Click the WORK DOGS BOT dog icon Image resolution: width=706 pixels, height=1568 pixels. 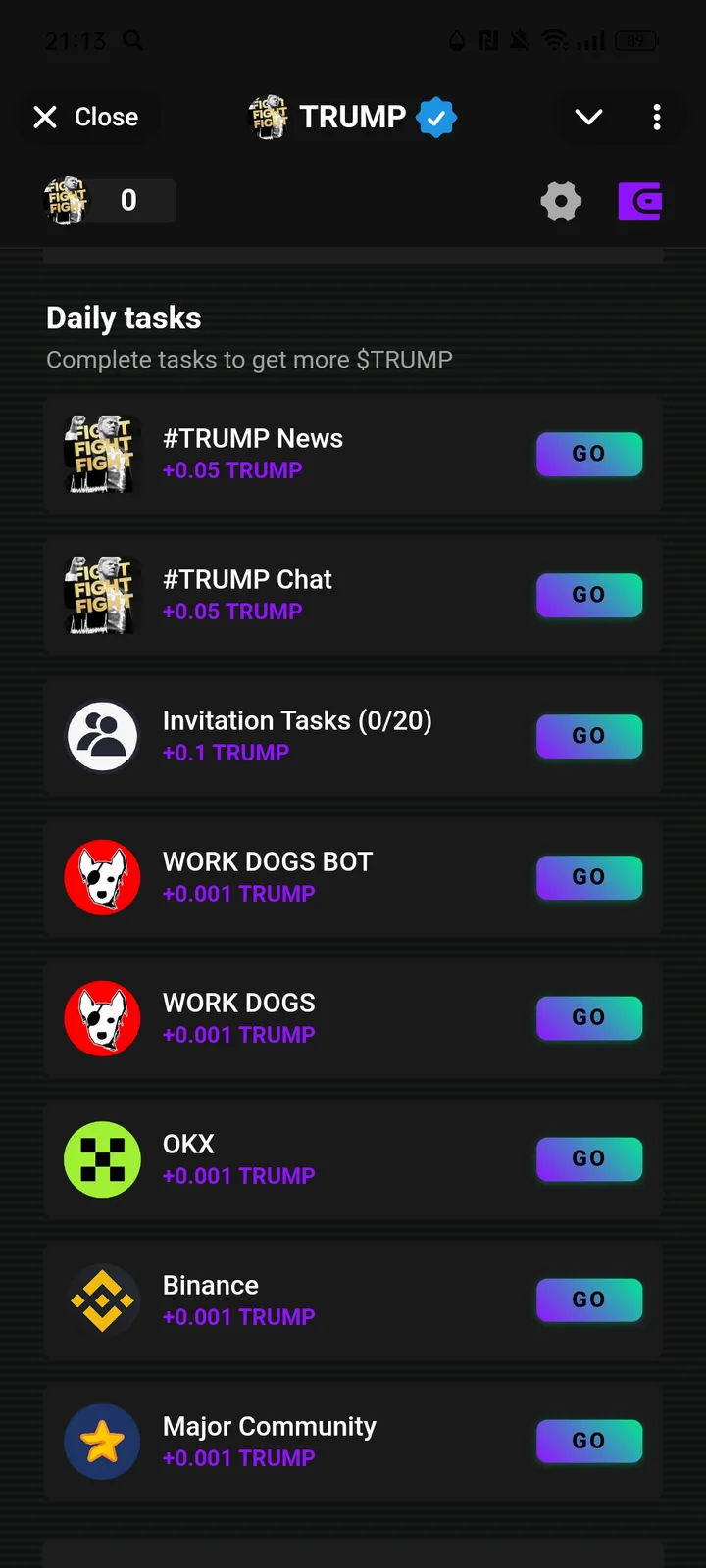tap(101, 877)
